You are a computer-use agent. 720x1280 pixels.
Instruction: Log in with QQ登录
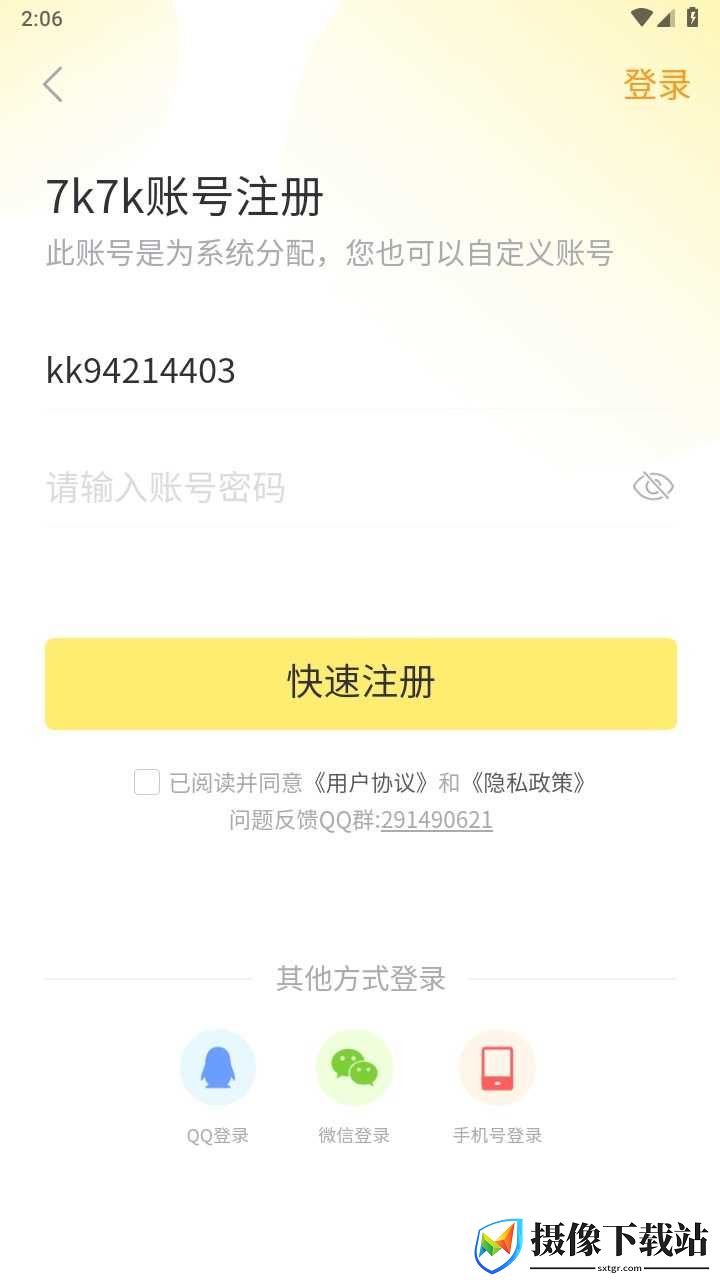click(218, 1087)
